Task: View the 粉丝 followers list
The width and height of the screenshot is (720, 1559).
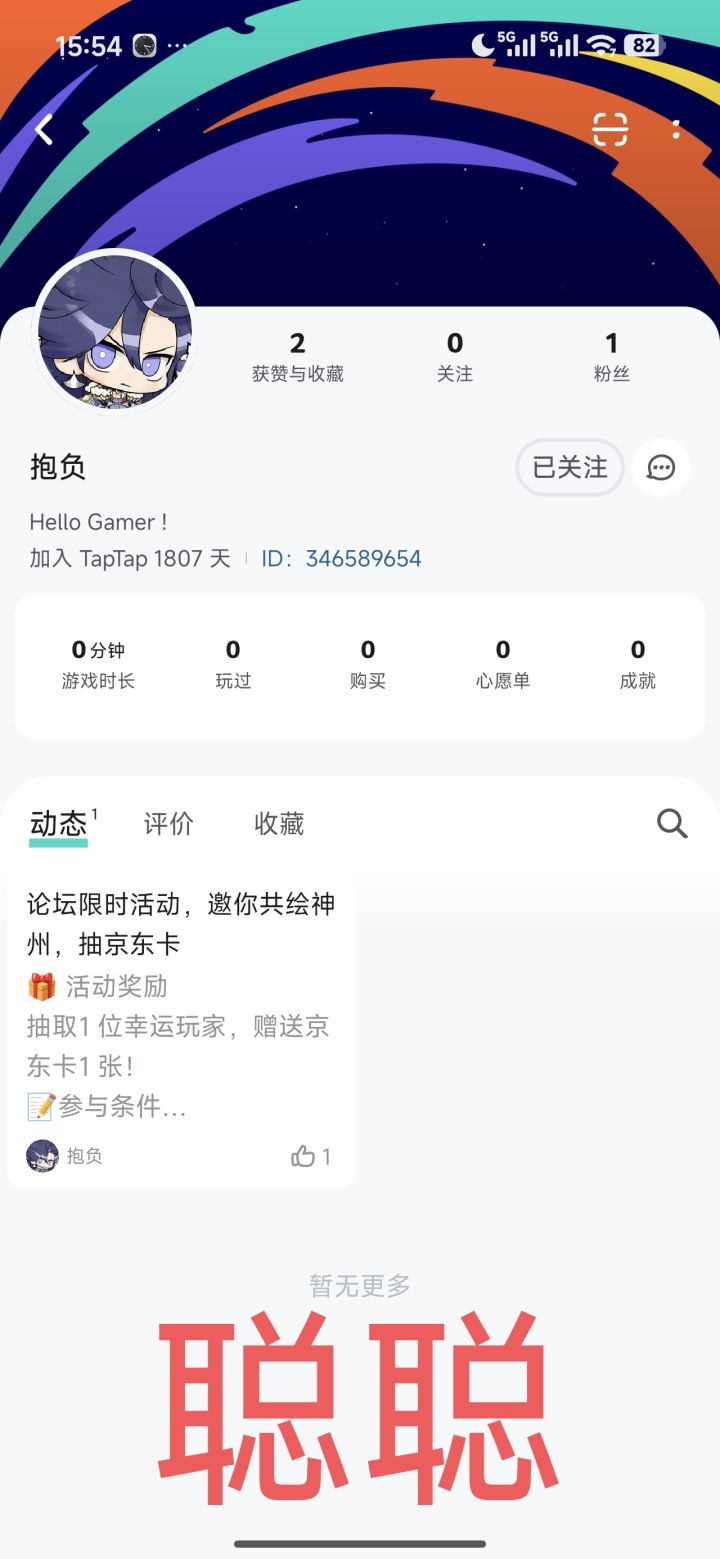Action: click(x=611, y=357)
